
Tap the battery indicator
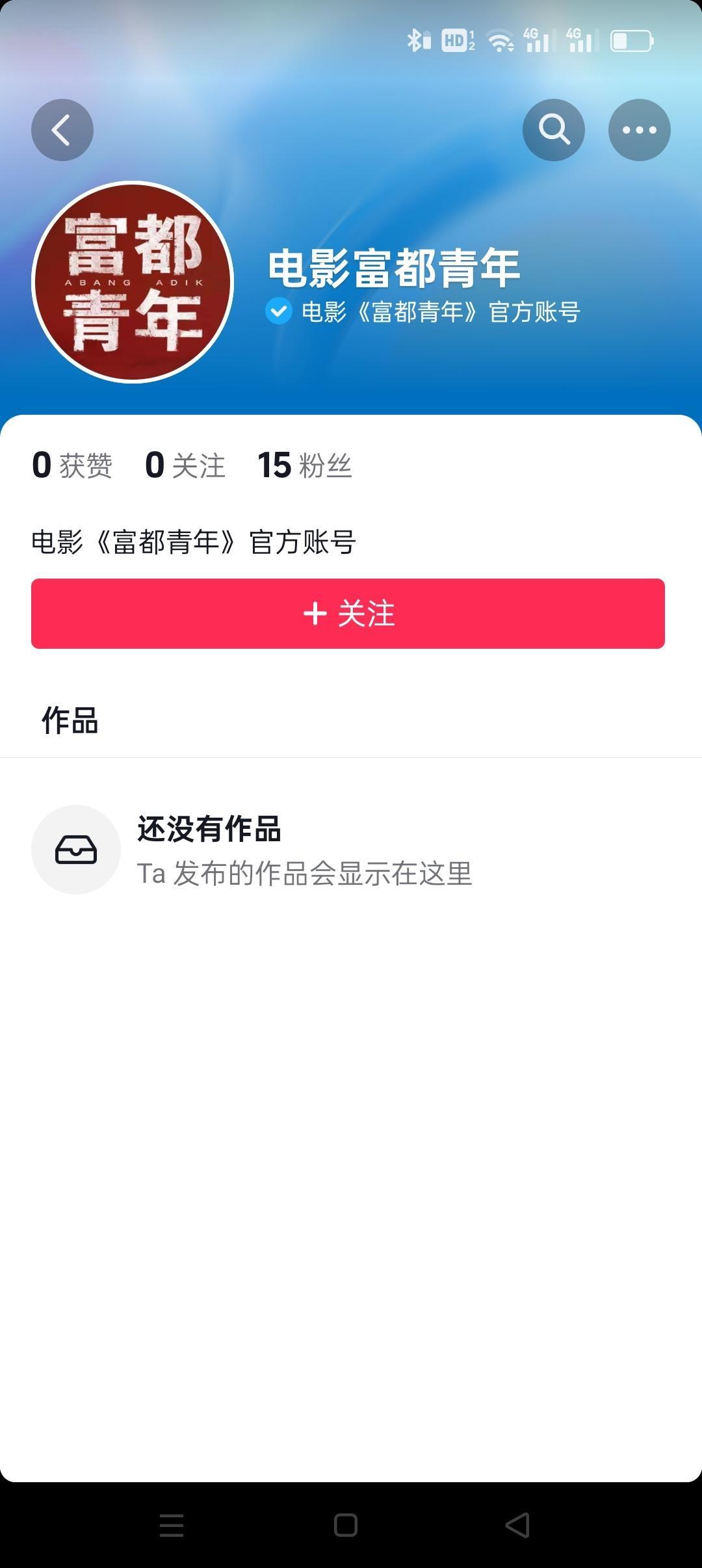632,40
